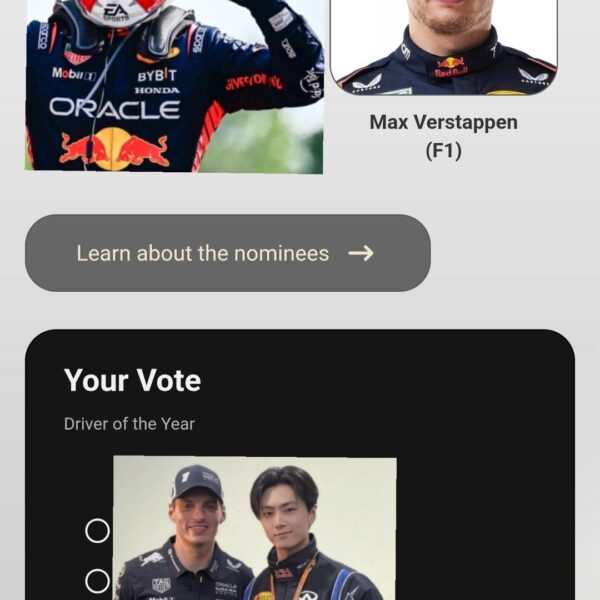Choose the second Driver of the Year option
The height and width of the screenshot is (600, 600).
97,581
